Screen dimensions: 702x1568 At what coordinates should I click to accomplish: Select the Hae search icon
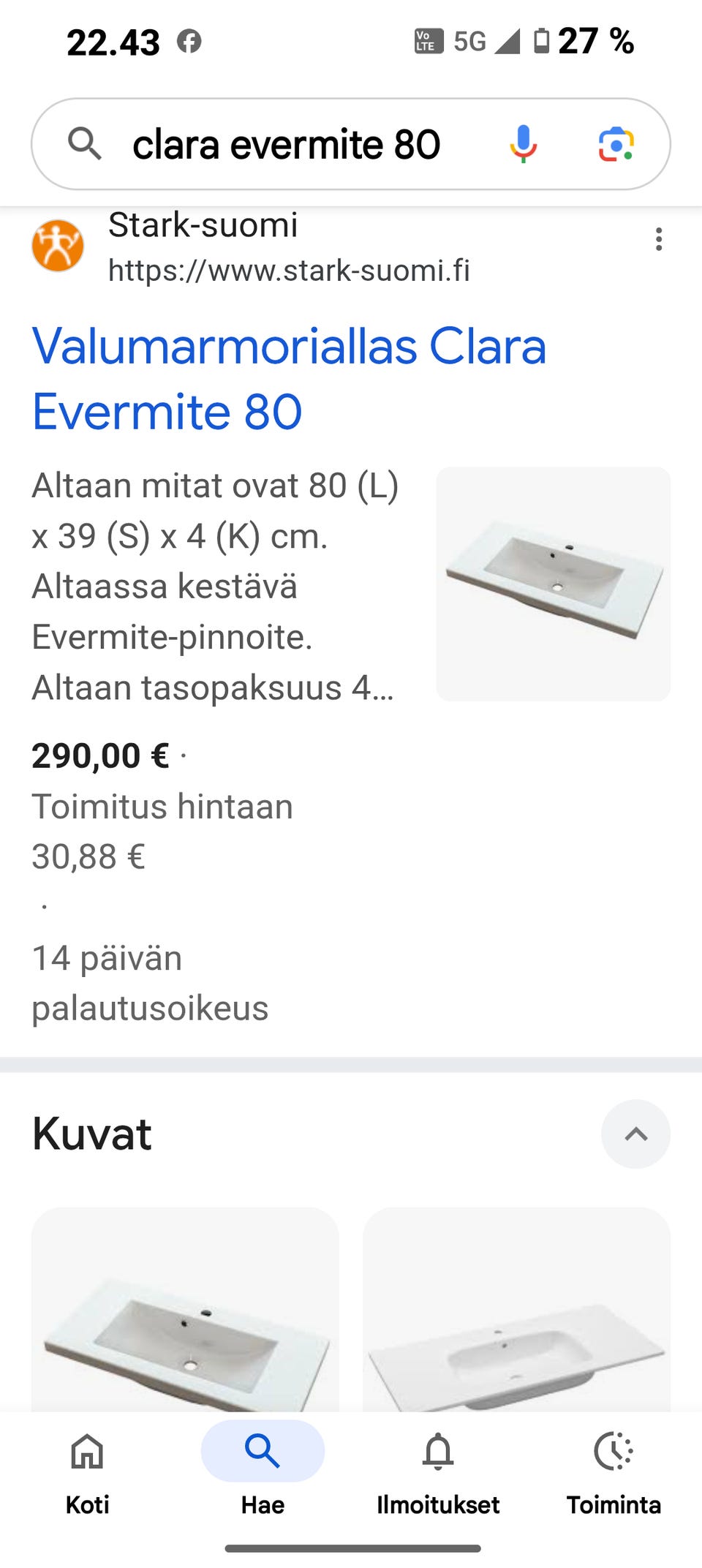pos(262,1452)
